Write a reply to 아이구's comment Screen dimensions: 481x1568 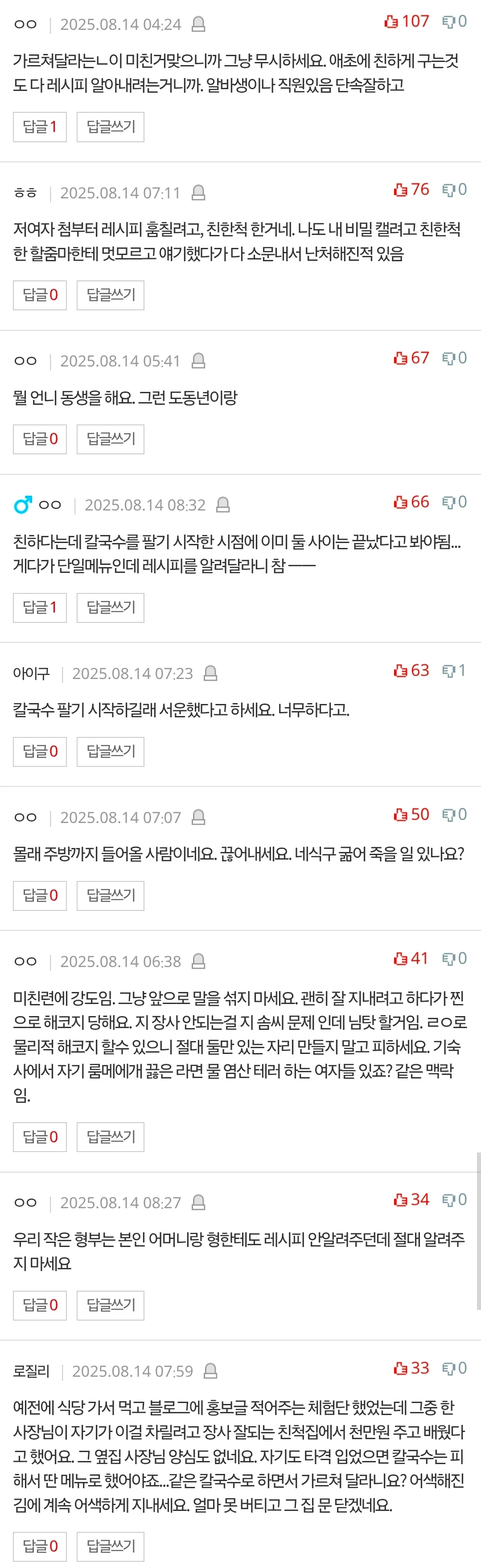pyautogui.click(x=110, y=751)
